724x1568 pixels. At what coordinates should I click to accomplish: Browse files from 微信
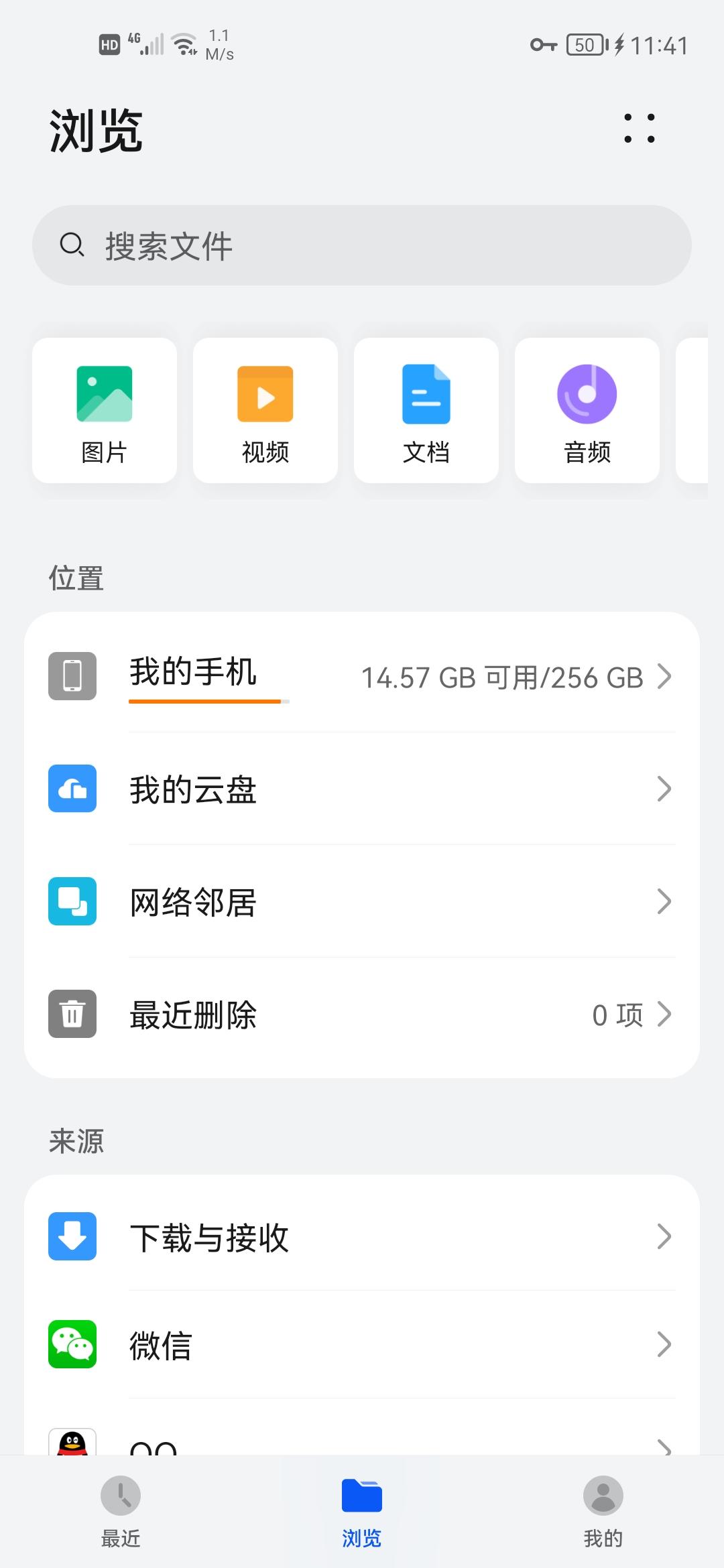(362, 1344)
